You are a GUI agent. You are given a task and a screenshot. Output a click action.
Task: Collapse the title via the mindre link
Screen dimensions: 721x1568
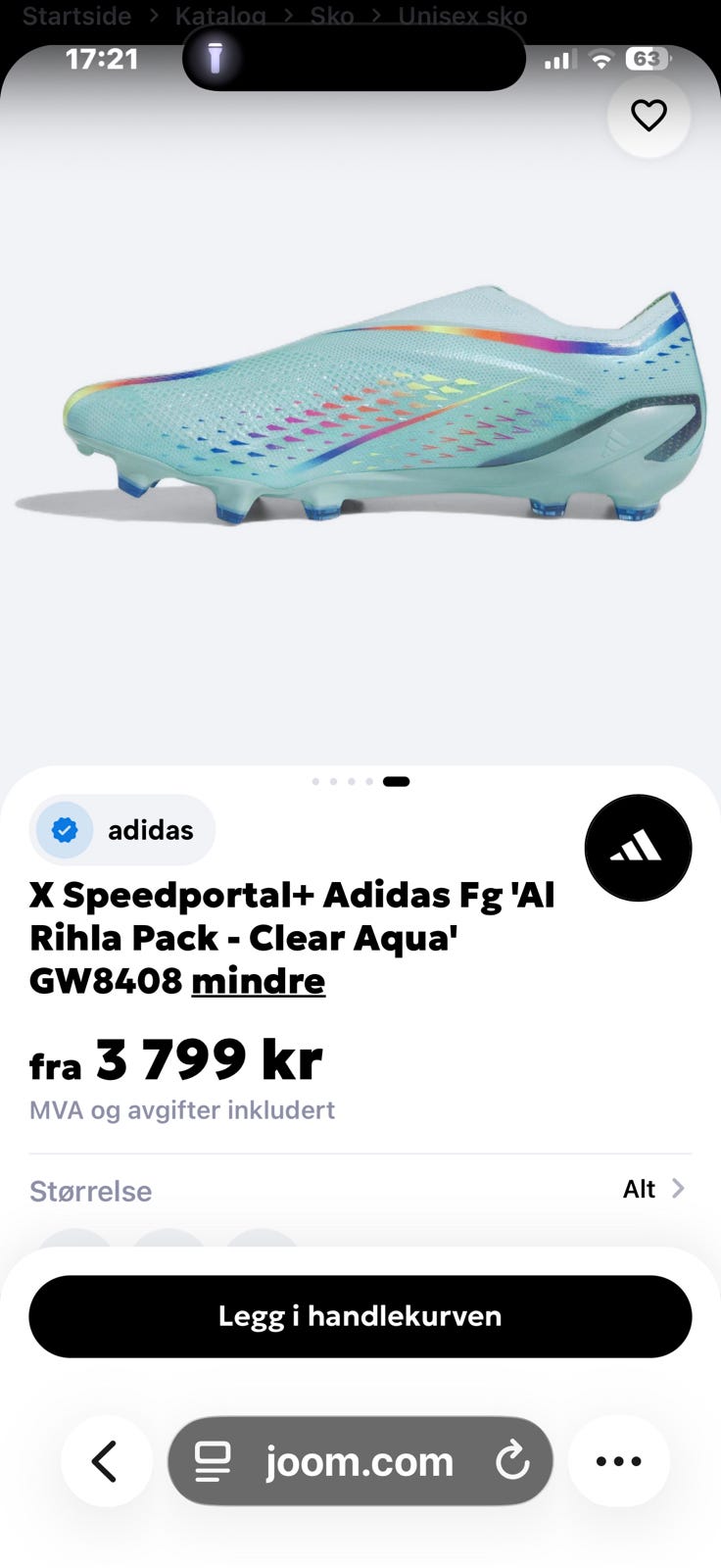coord(258,981)
